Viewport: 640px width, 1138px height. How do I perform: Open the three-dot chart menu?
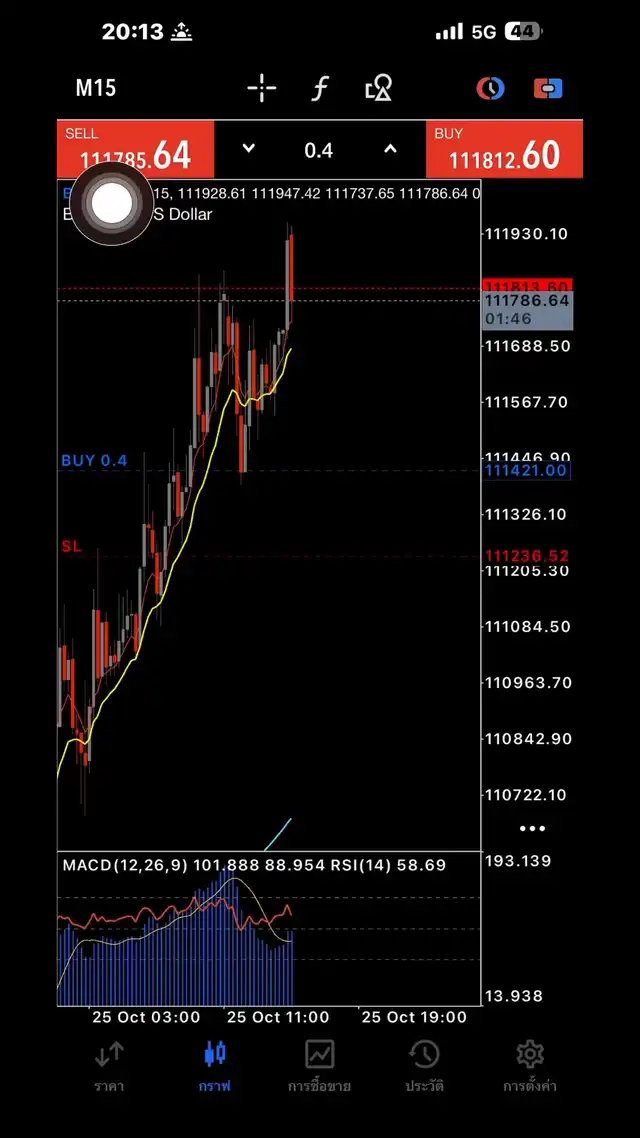click(532, 828)
